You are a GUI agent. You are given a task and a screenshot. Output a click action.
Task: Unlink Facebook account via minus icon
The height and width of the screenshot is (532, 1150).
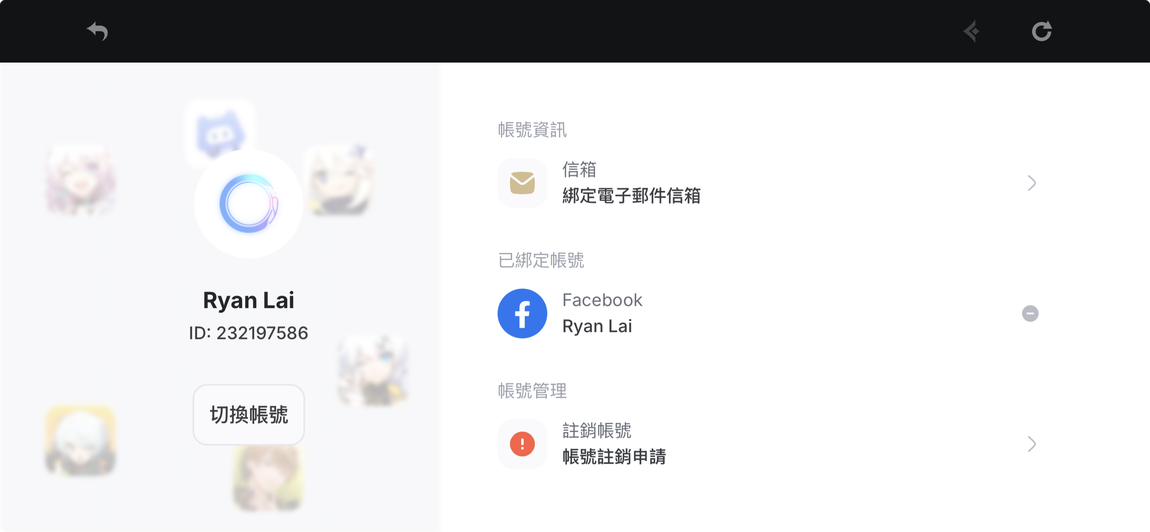[x=1030, y=314]
